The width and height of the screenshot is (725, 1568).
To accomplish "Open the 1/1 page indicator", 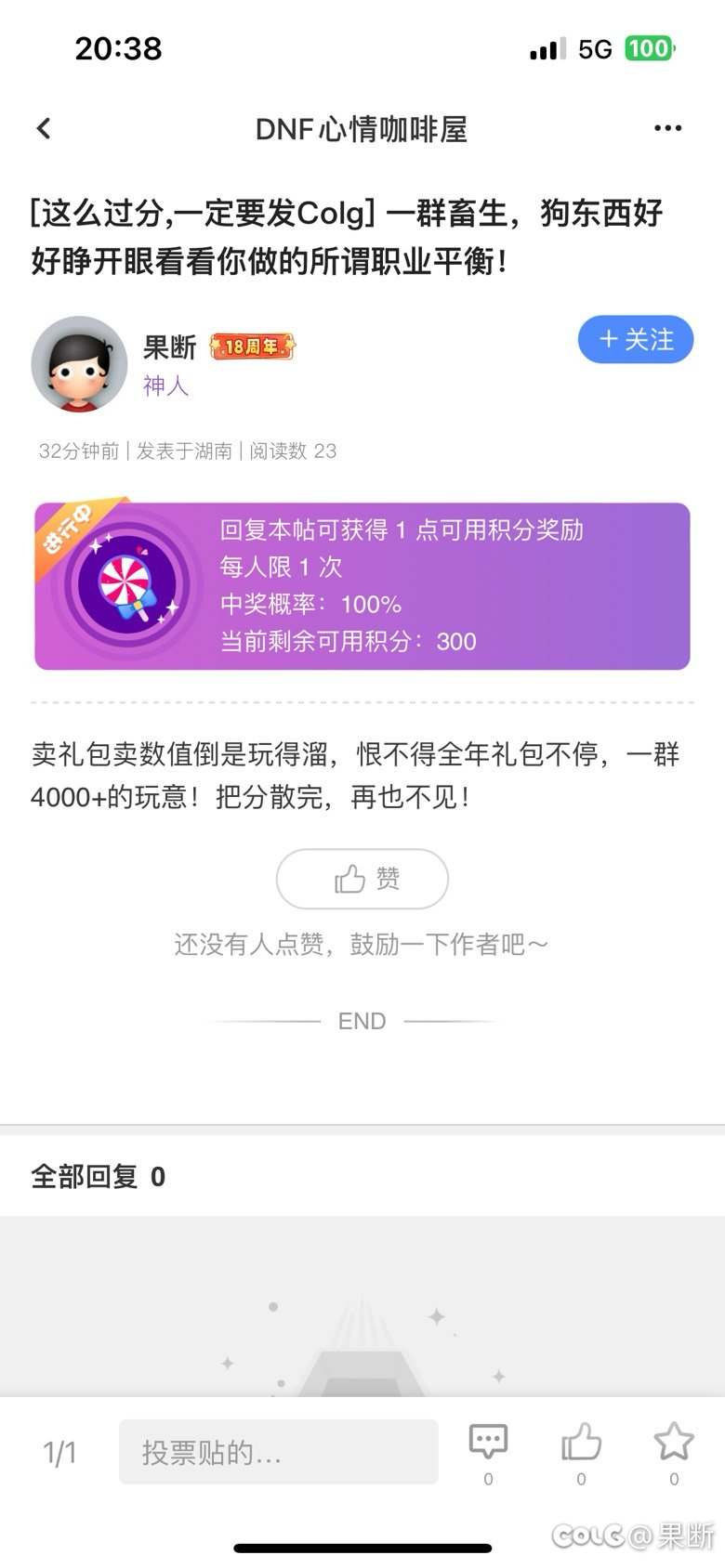I will pyautogui.click(x=60, y=1452).
